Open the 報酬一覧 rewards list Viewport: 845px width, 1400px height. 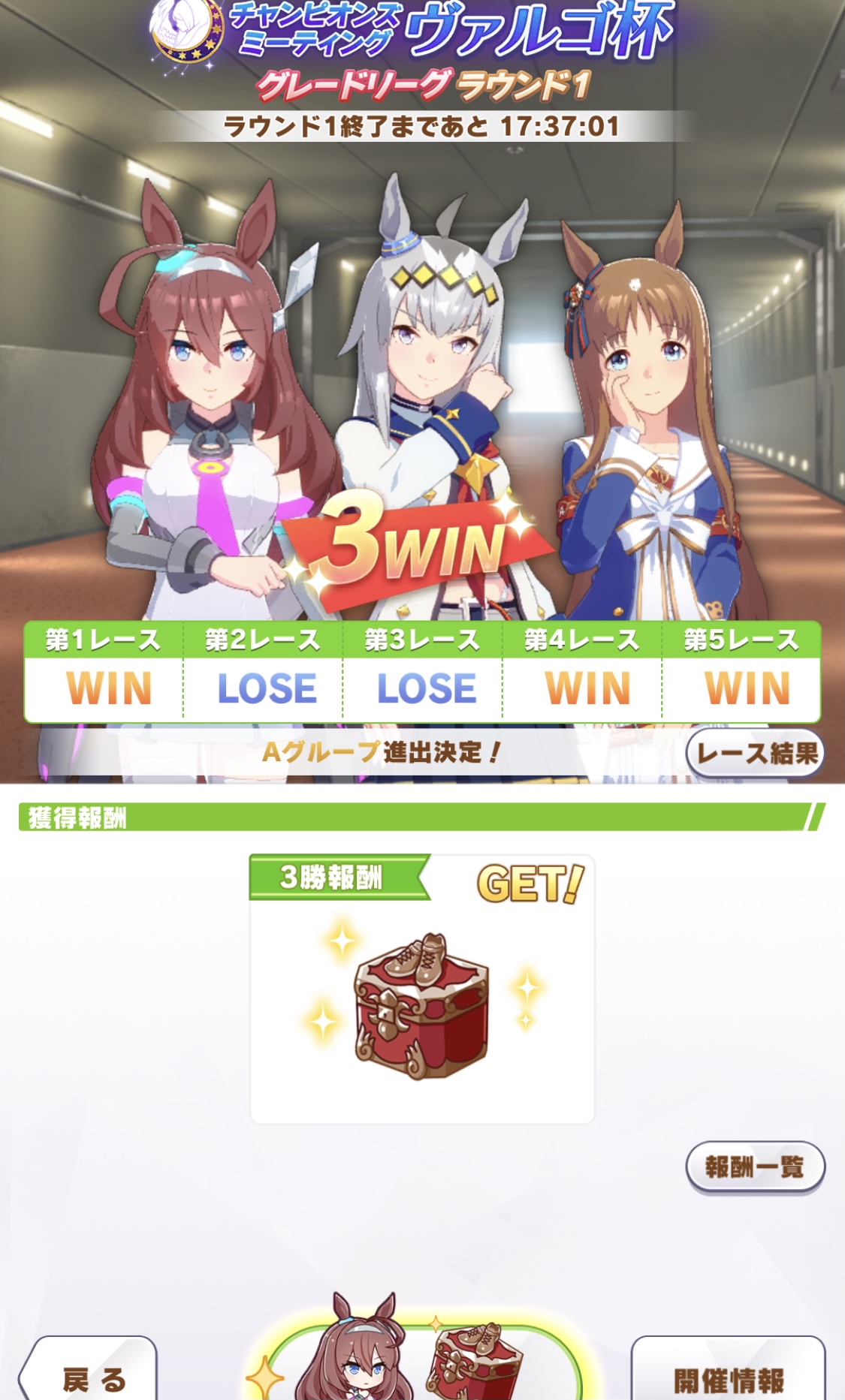[755, 1167]
